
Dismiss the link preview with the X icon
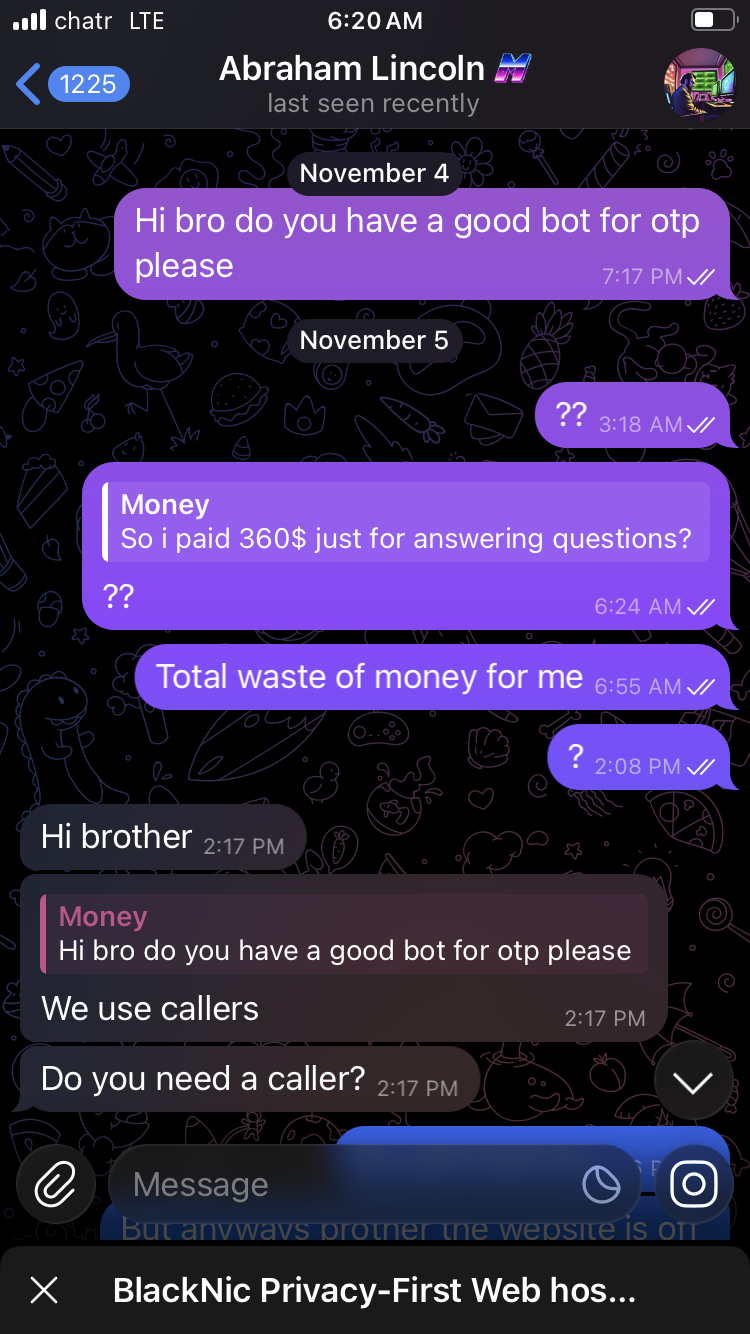pyautogui.click(x=44, y=1291)
